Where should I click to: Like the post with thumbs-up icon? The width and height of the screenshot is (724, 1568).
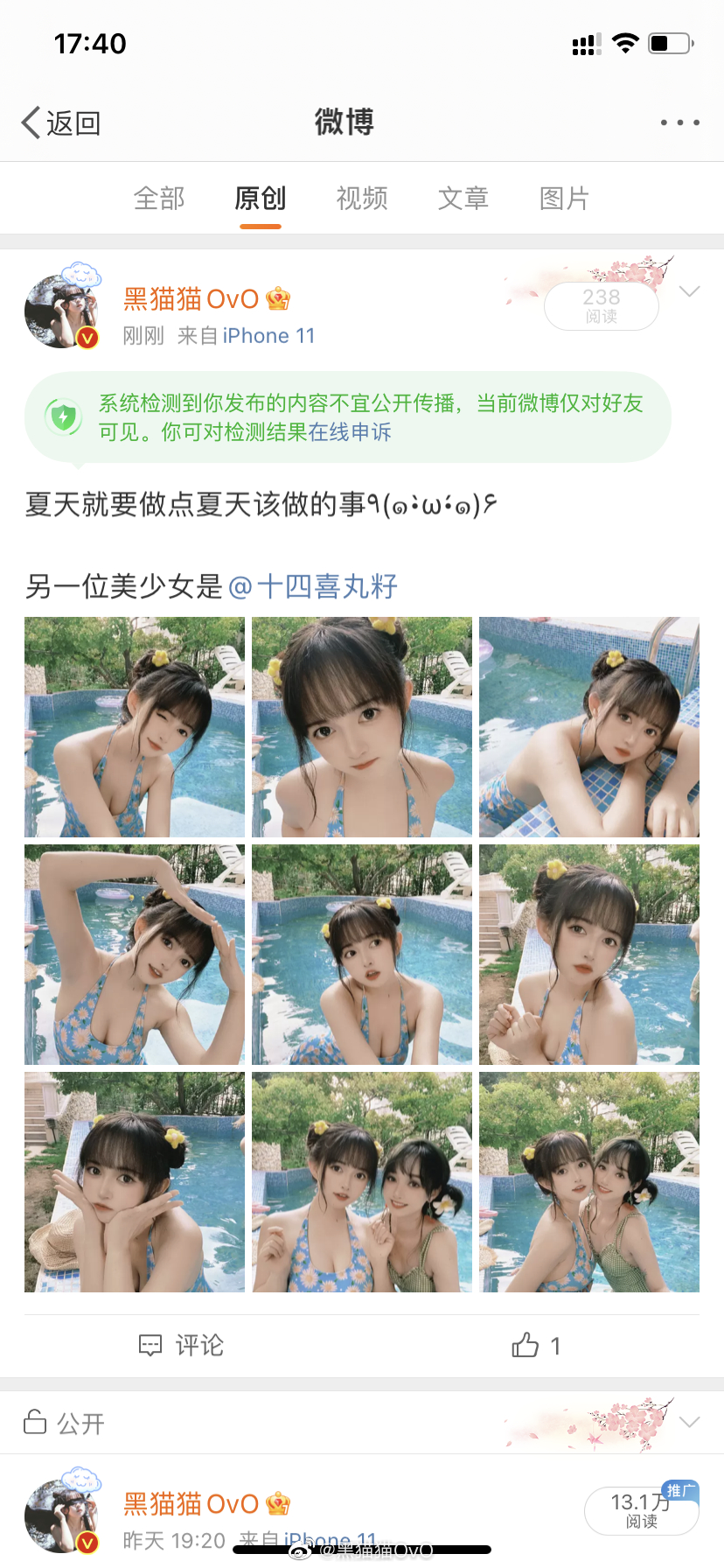click(x=535, y=1345)
